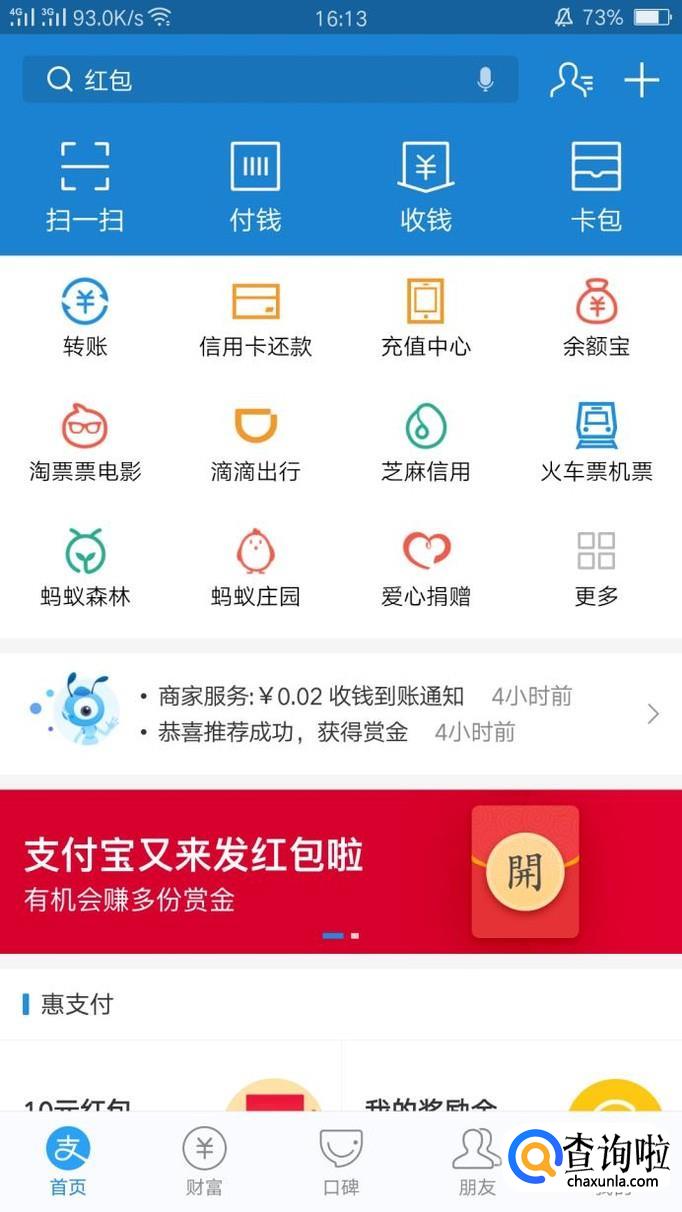The image size is (682, 1212).
Task: Tap the microphone voice search icon
Action: click(x=485, y=80)
